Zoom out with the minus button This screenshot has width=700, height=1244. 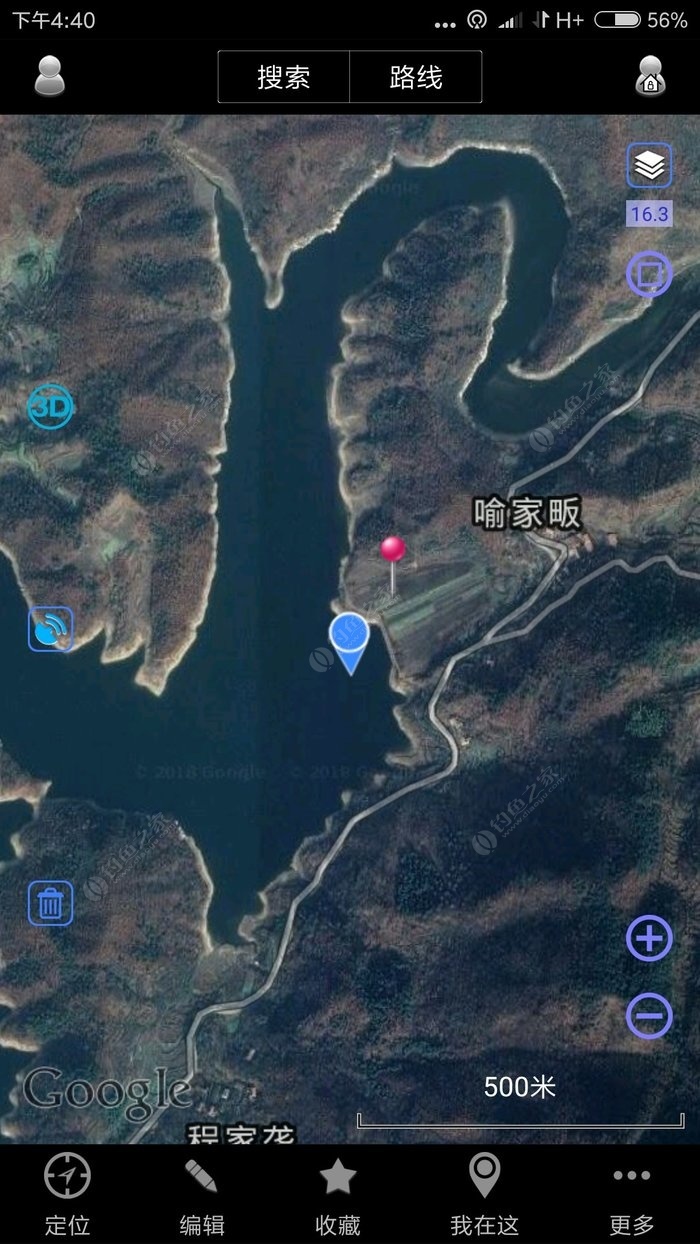[649, 1016]
